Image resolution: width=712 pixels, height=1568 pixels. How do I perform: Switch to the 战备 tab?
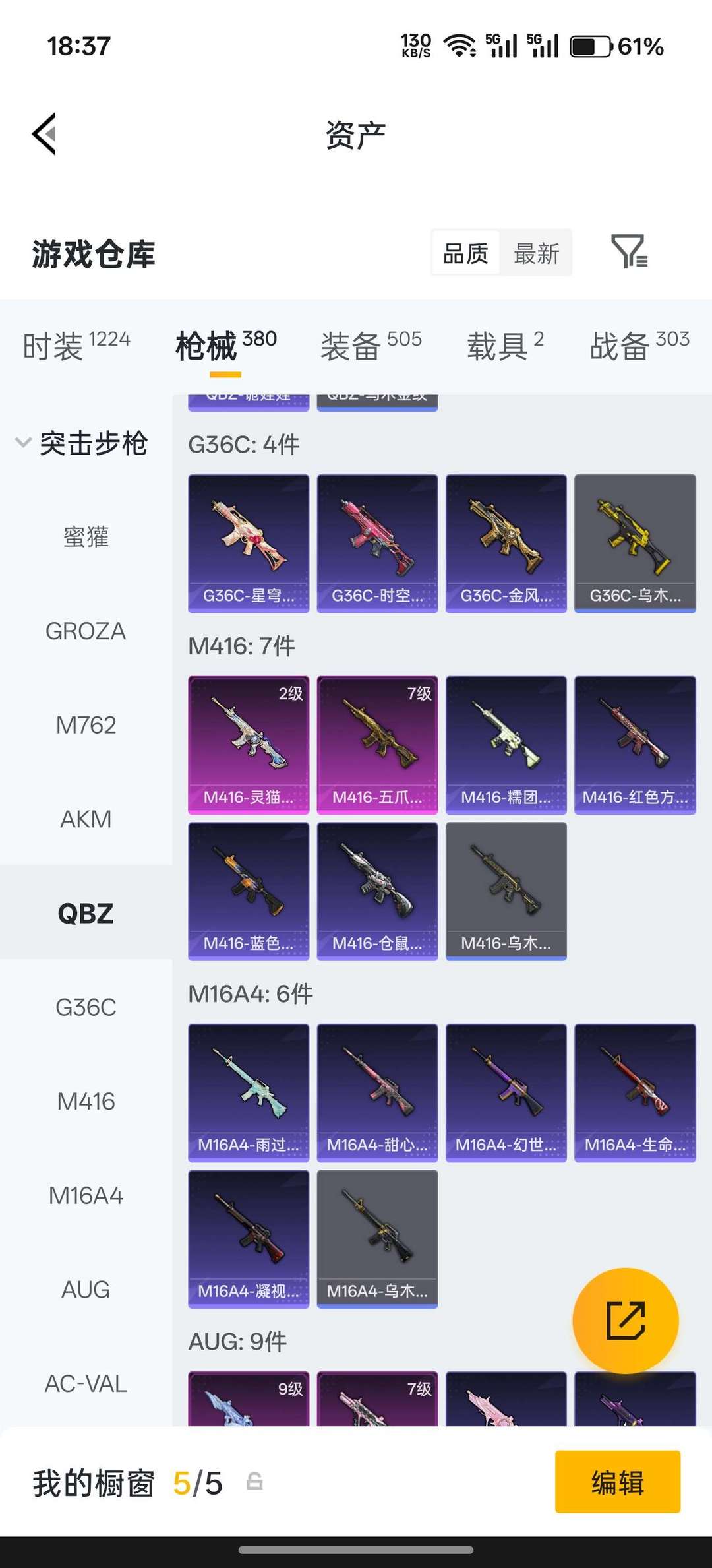639,345
